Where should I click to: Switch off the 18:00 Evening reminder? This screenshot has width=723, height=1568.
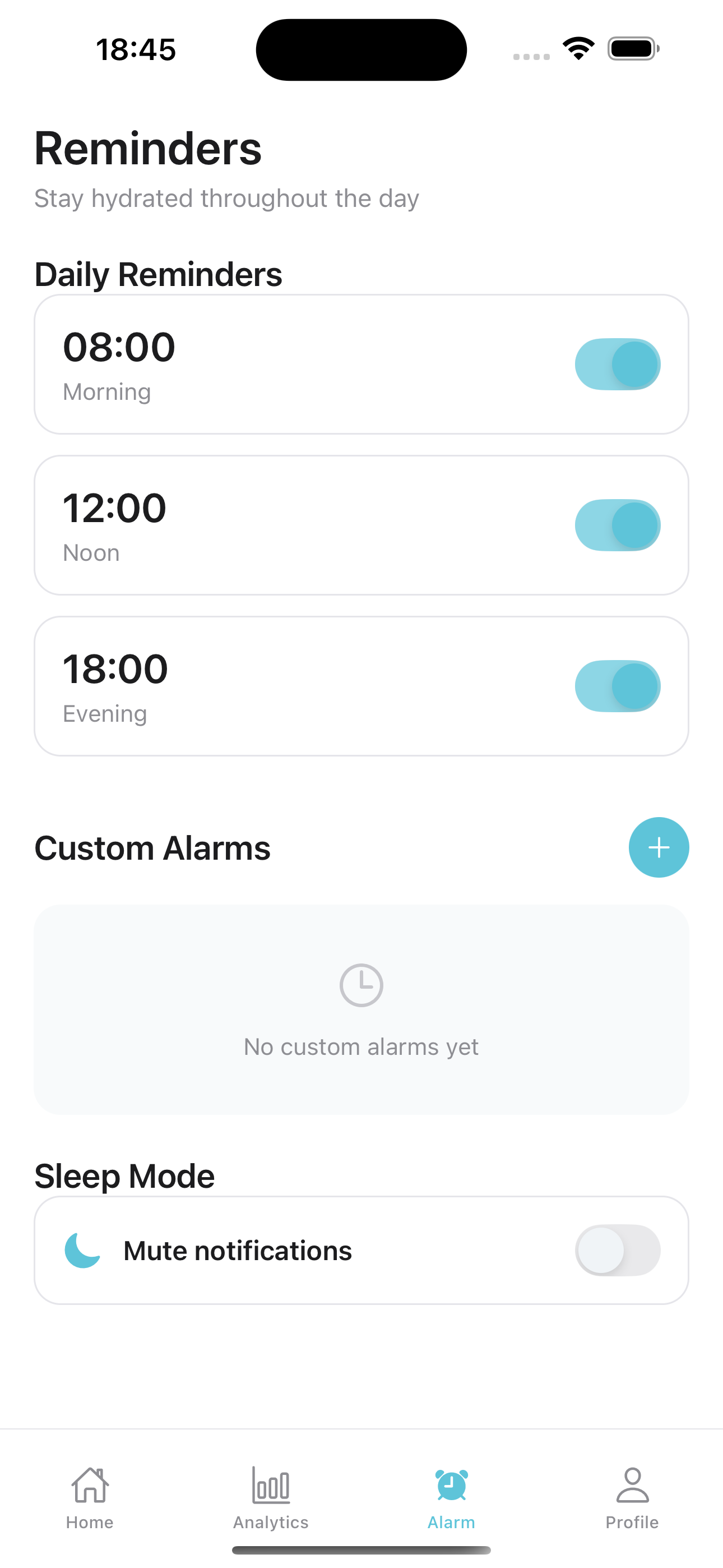coord(617,686)
